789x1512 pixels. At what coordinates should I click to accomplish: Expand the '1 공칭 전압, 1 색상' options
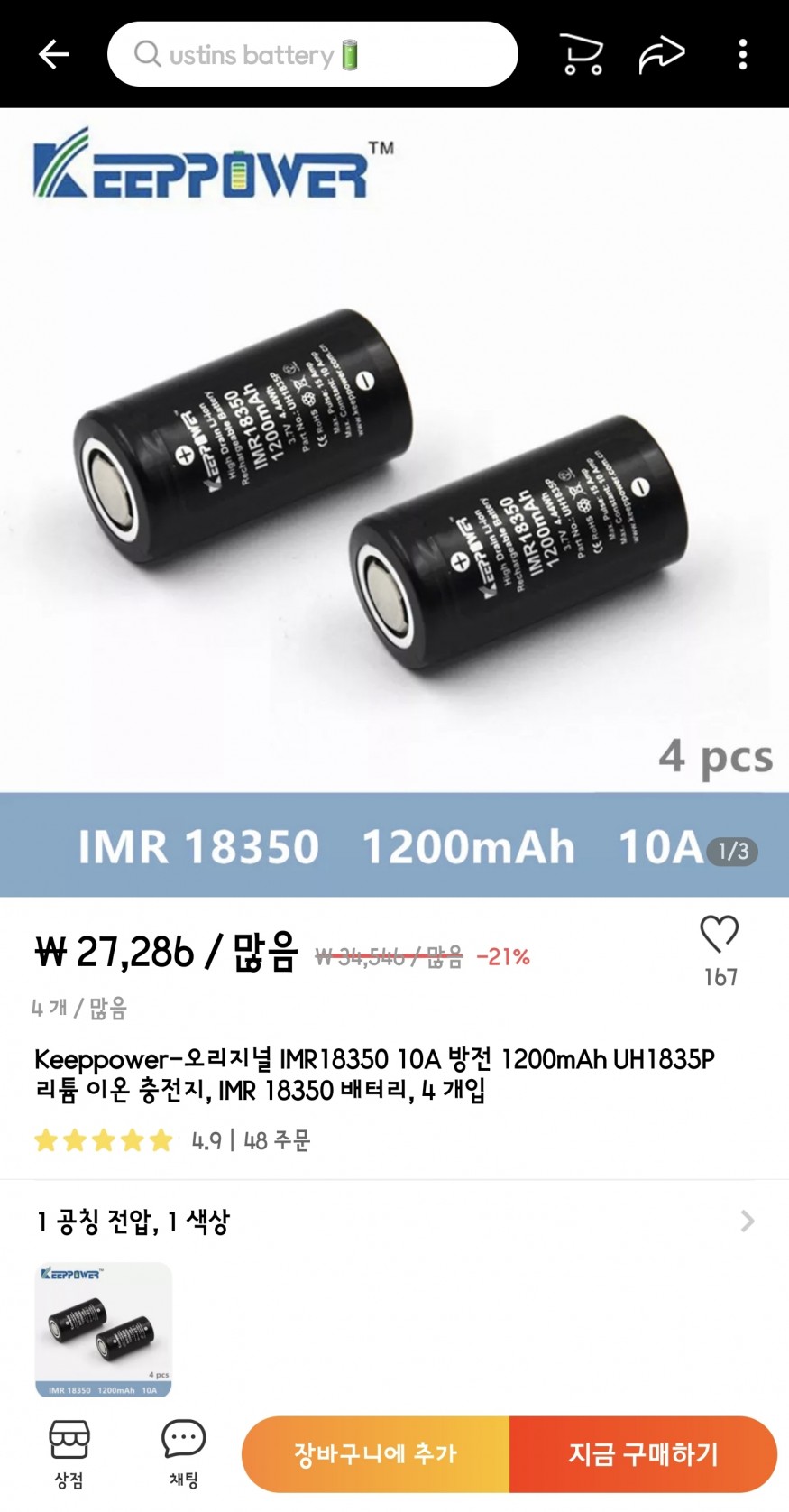tap(747, 1222)
